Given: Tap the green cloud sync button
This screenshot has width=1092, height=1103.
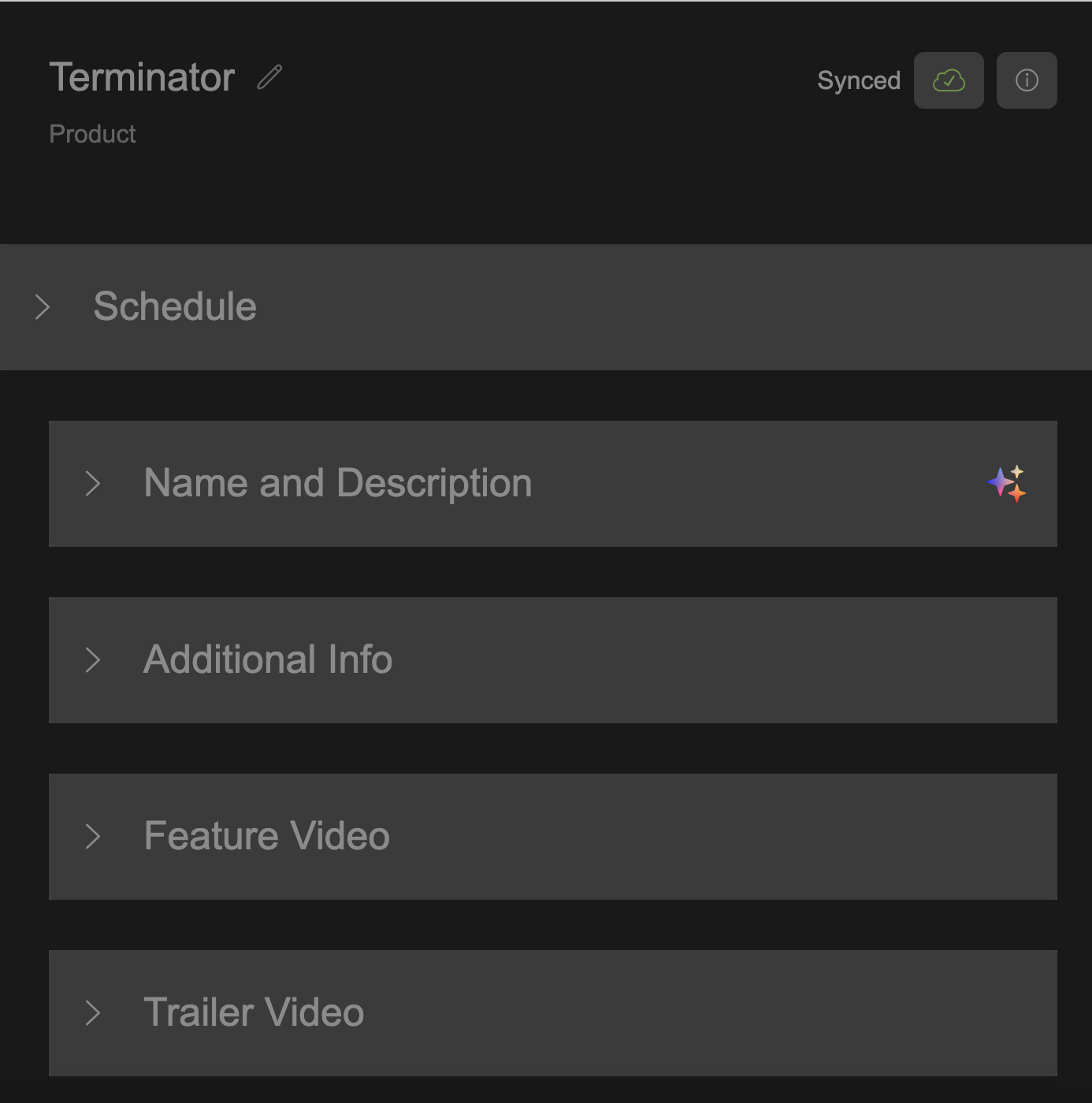Looking at the screenshot, I should (949, 80).
